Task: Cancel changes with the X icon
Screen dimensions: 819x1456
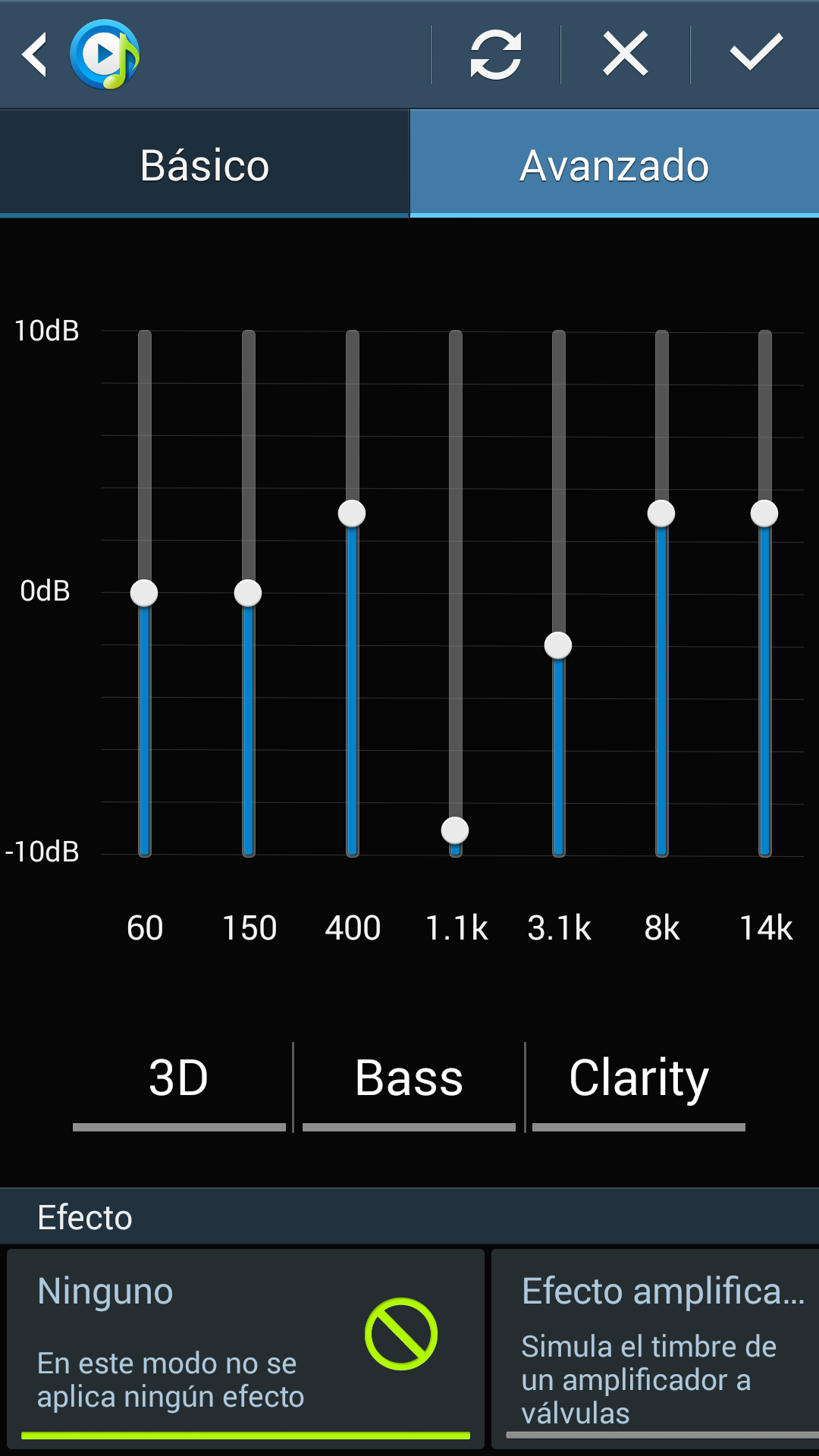Action: (626, 55)
